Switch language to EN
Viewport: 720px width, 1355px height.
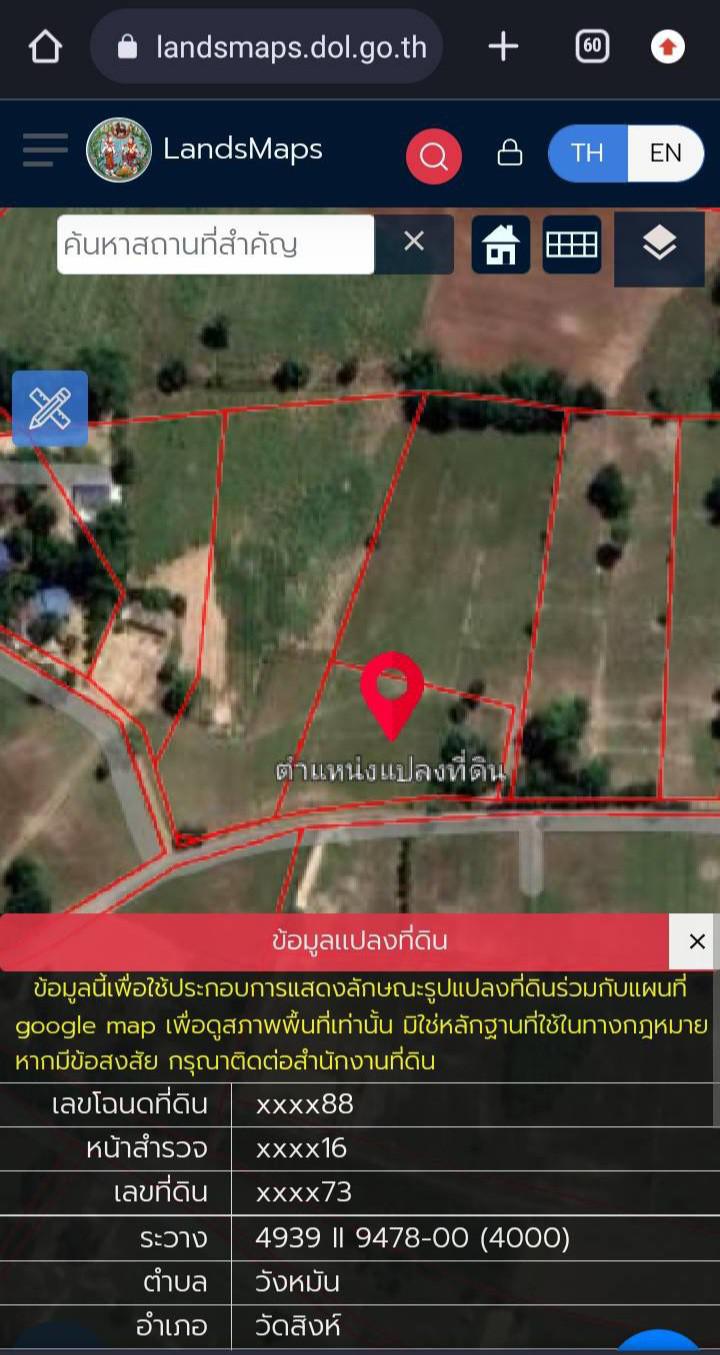pyautogui.click(x=666, y=153)
